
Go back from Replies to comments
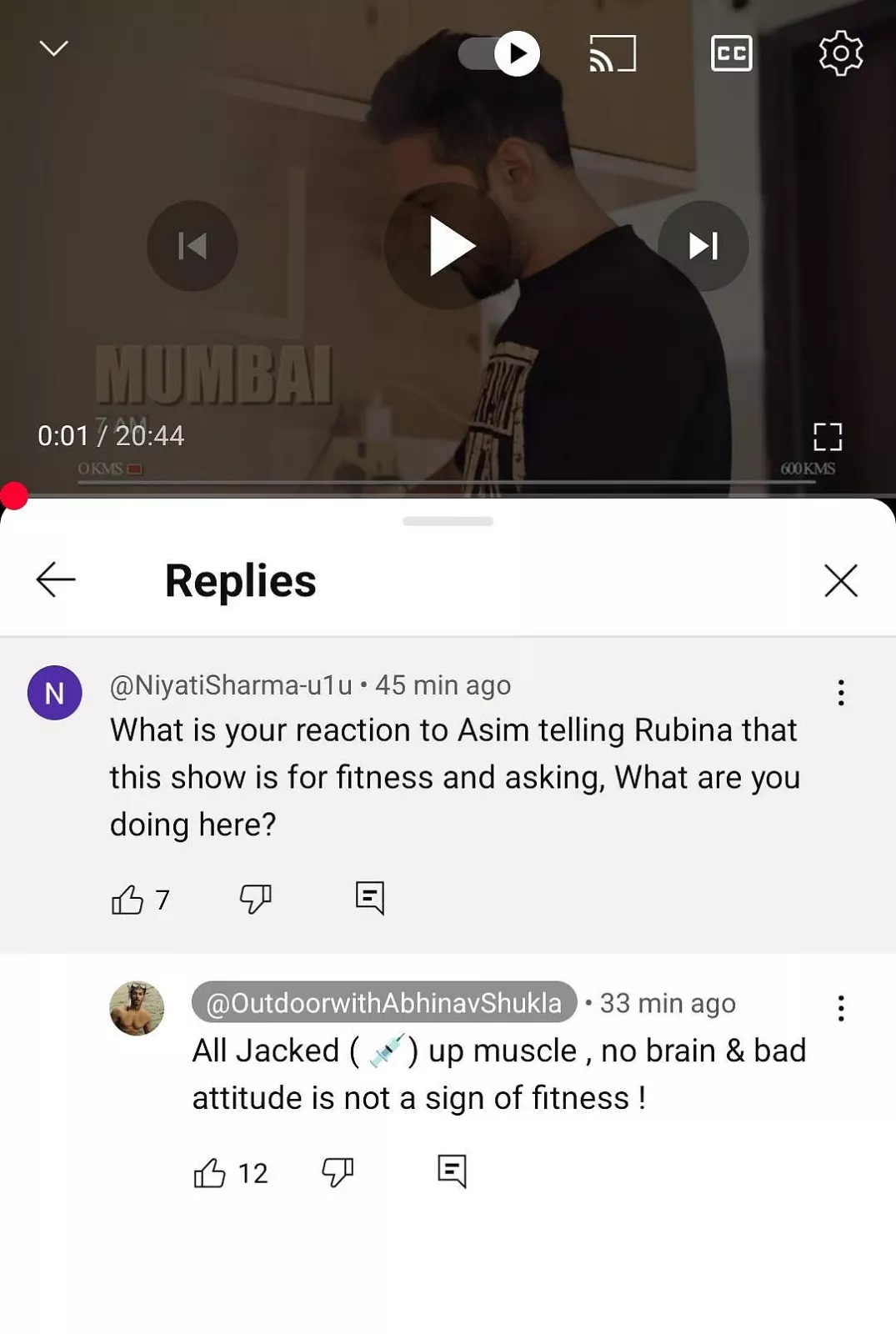57,580
